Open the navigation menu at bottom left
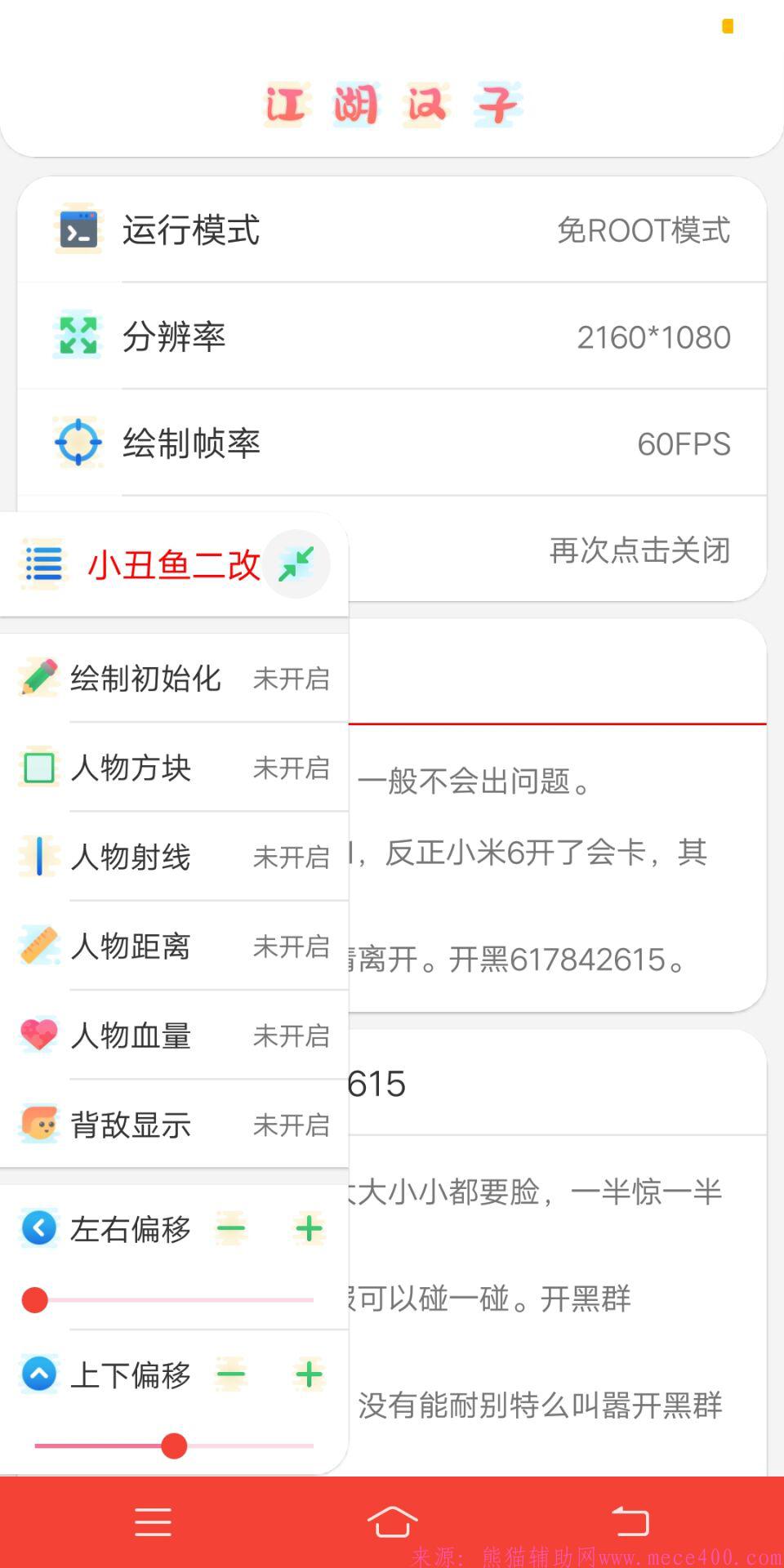784x1568 pixels. coord(152,1521)
